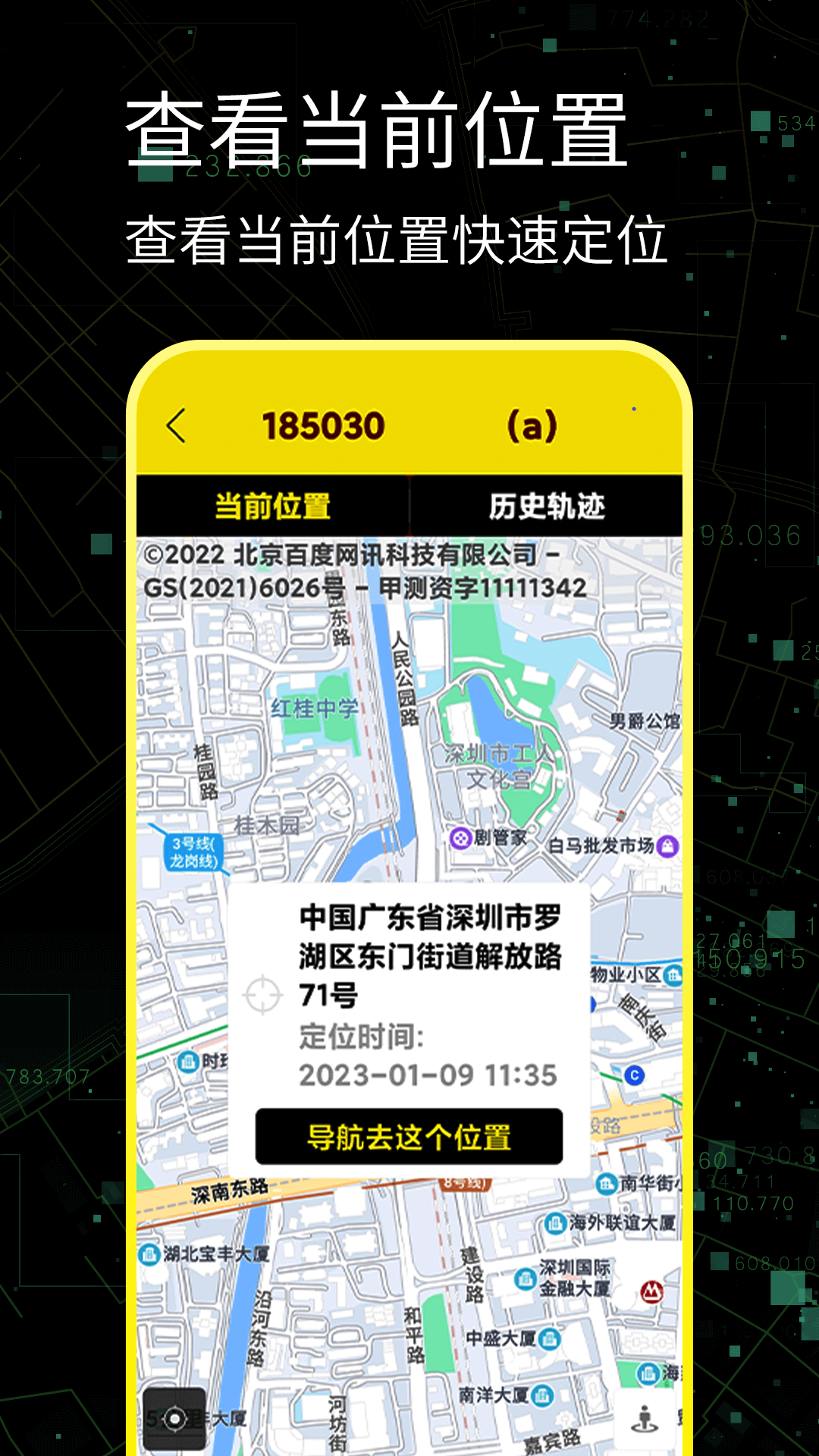The image size is (819, 1456).
Task: Select the building icon beside 中盛大厦
Action: point(550,1338)
